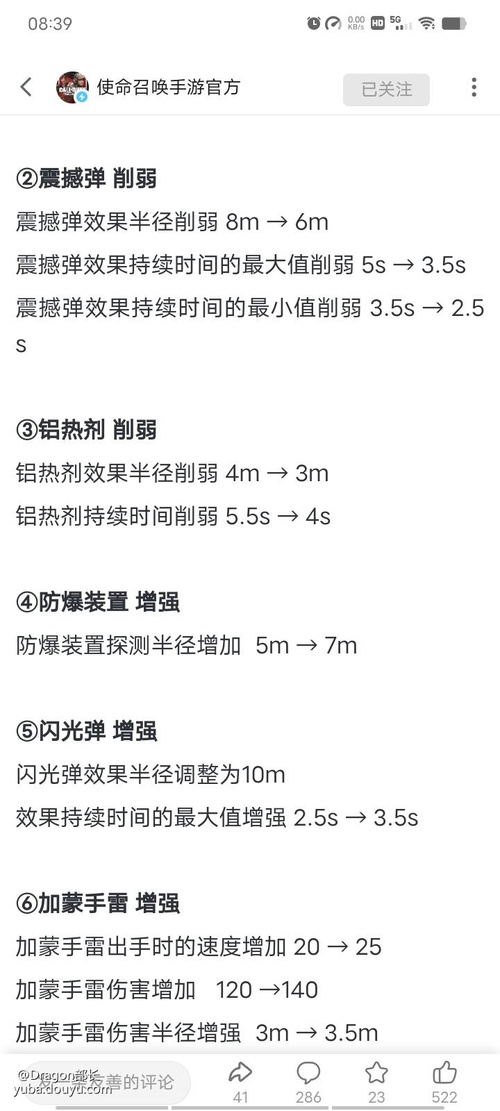The image size is (500, 1111).
Task: Open the three-dot overflow menu
Action: click(474, 88)
